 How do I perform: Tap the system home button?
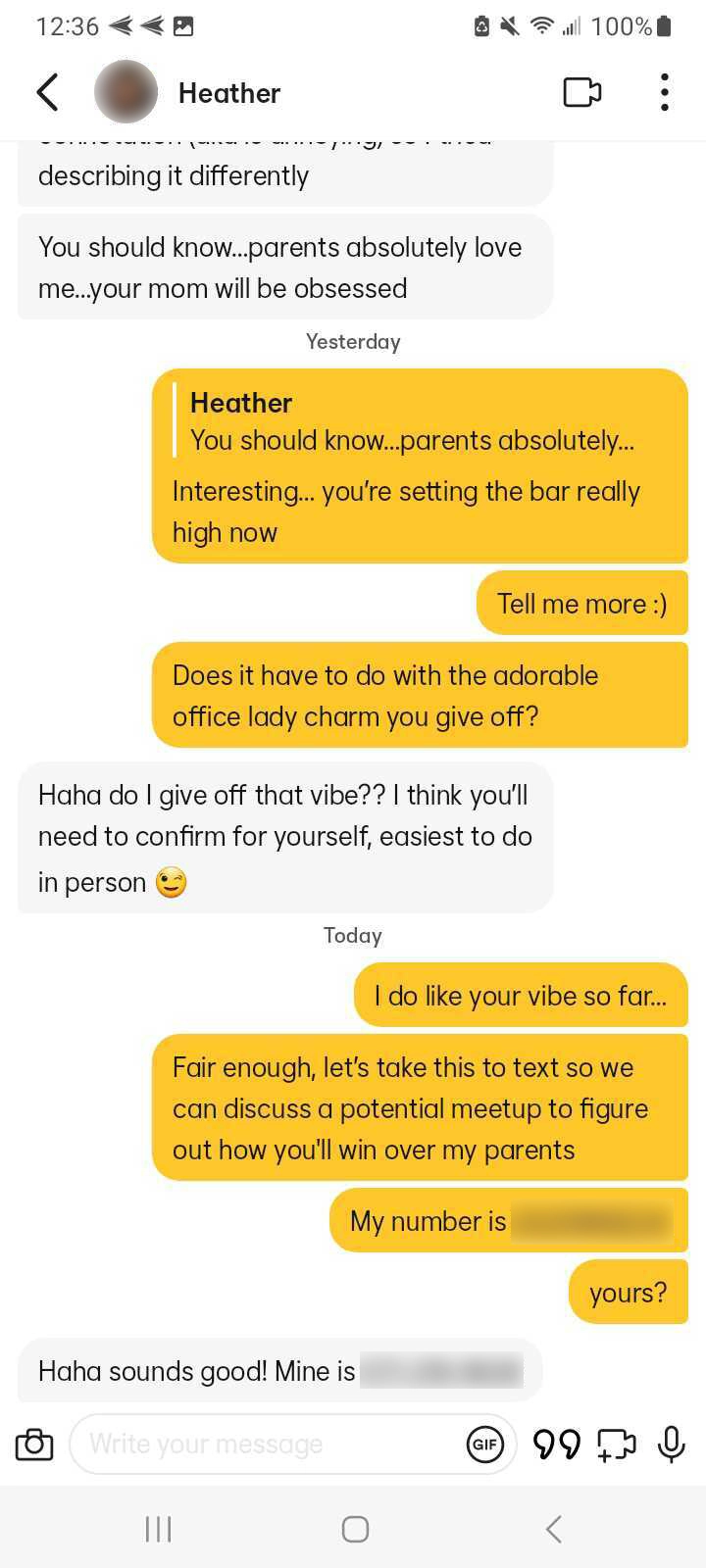(355, 1529)
